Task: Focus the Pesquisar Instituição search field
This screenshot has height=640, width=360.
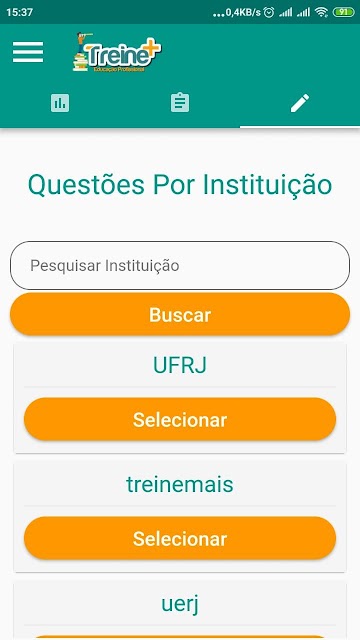Action: (180, 265)
